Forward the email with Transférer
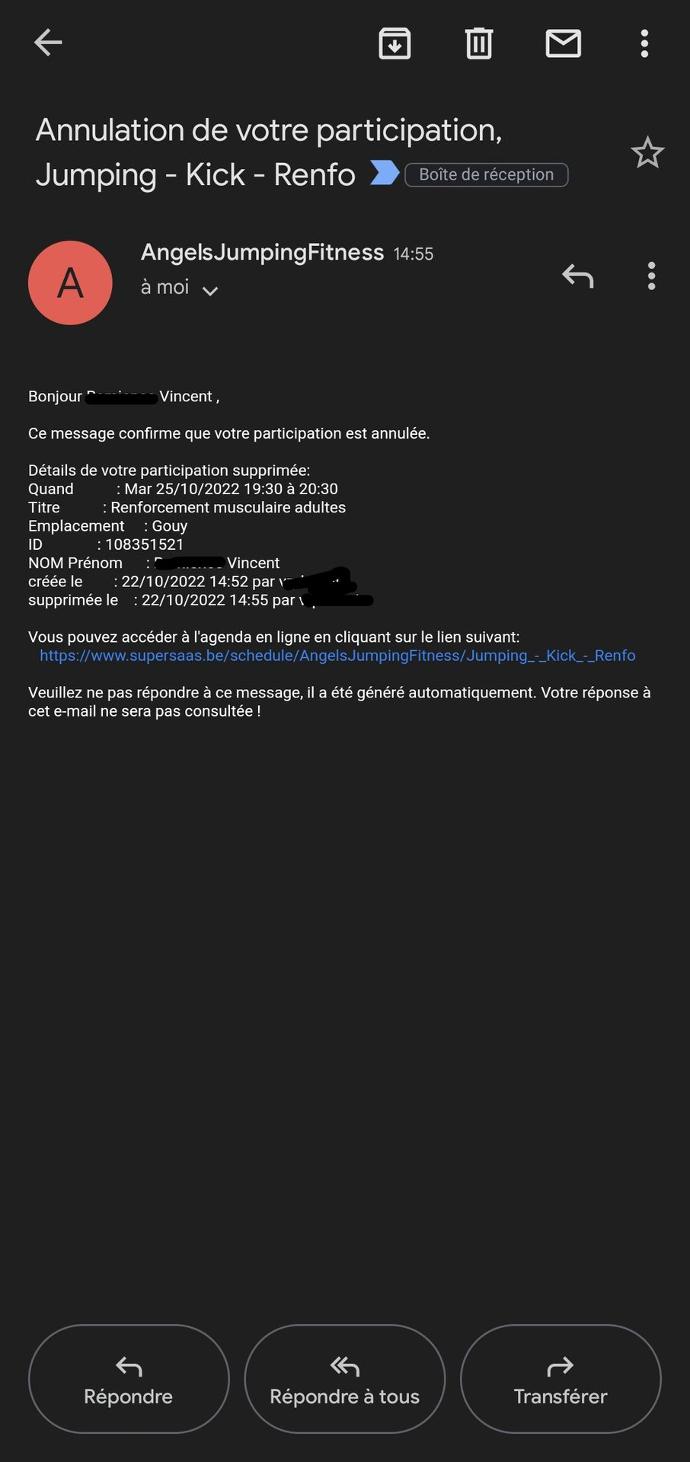 click(560, 1379)
